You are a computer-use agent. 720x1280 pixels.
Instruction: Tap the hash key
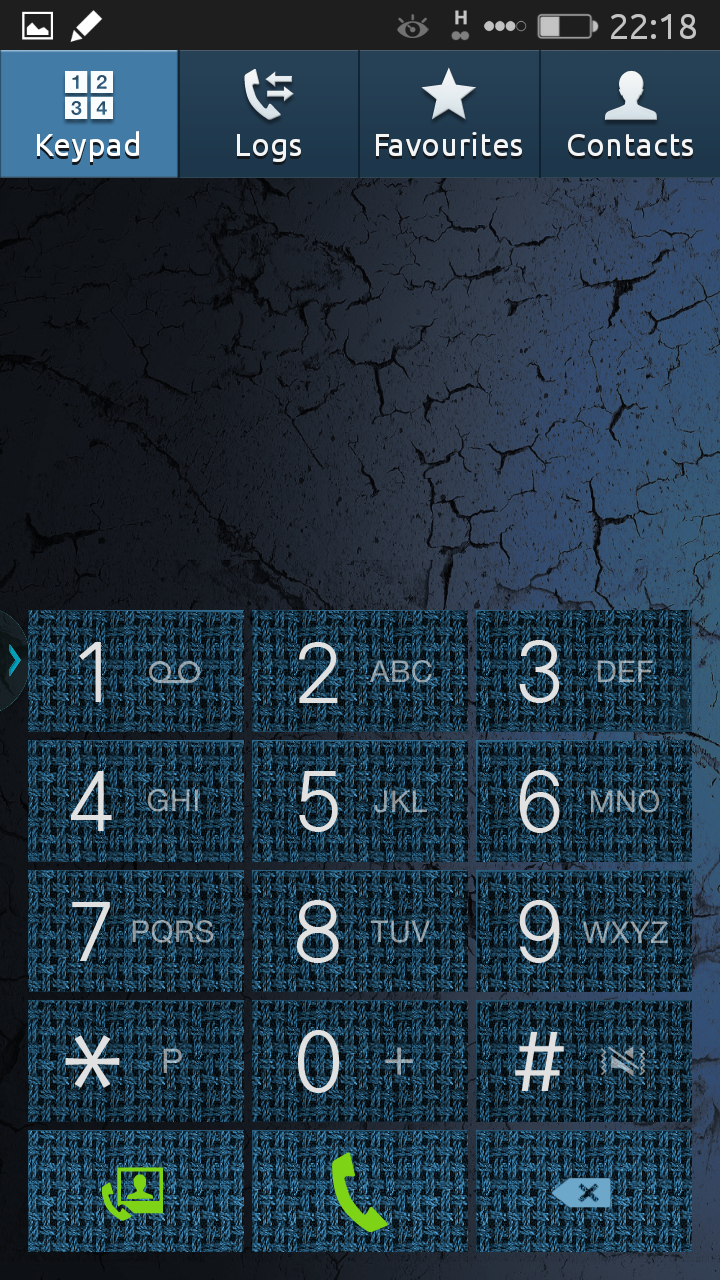[583, 1061]
